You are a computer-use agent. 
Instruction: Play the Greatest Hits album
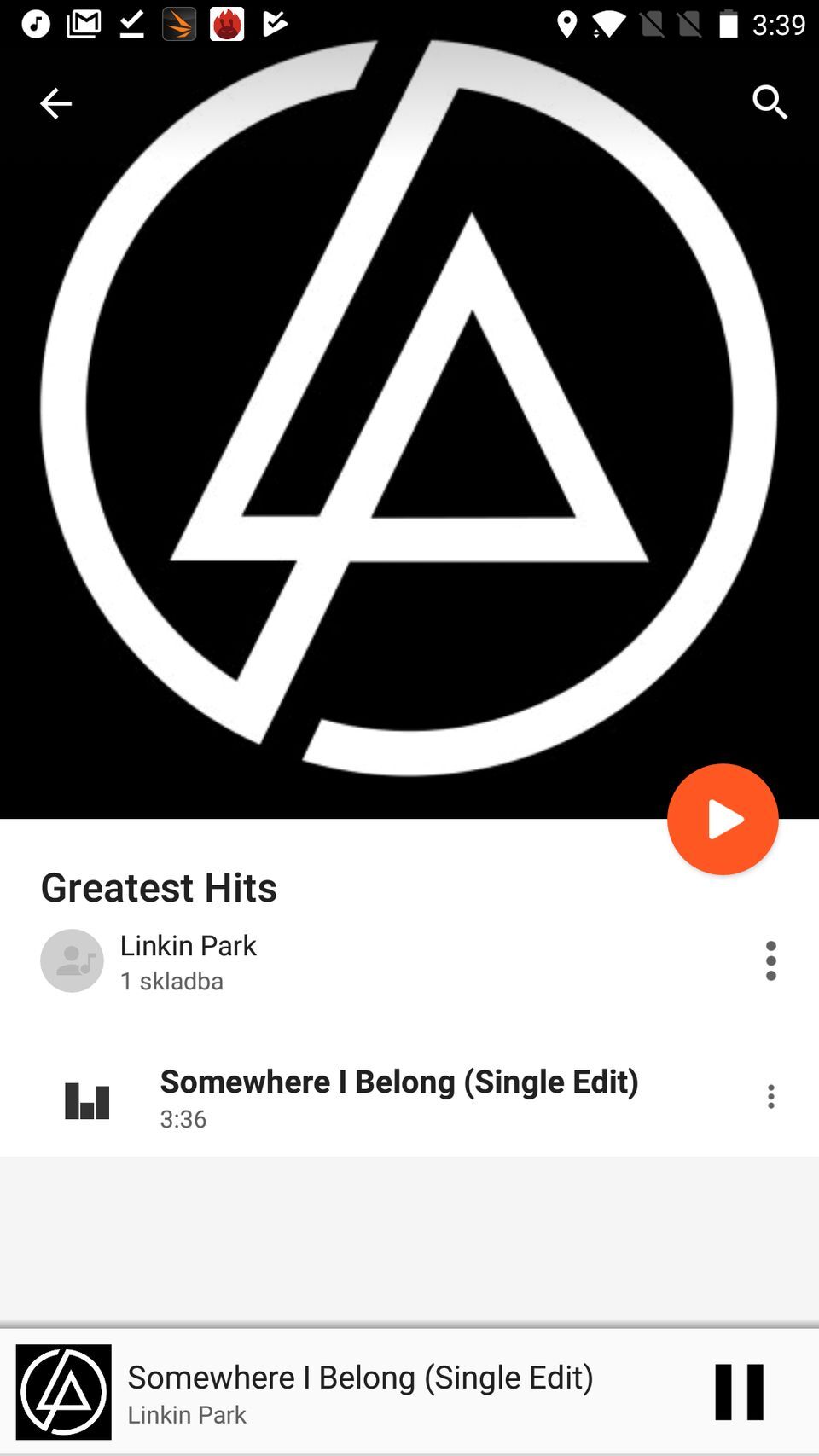click(x=723, y=819)
